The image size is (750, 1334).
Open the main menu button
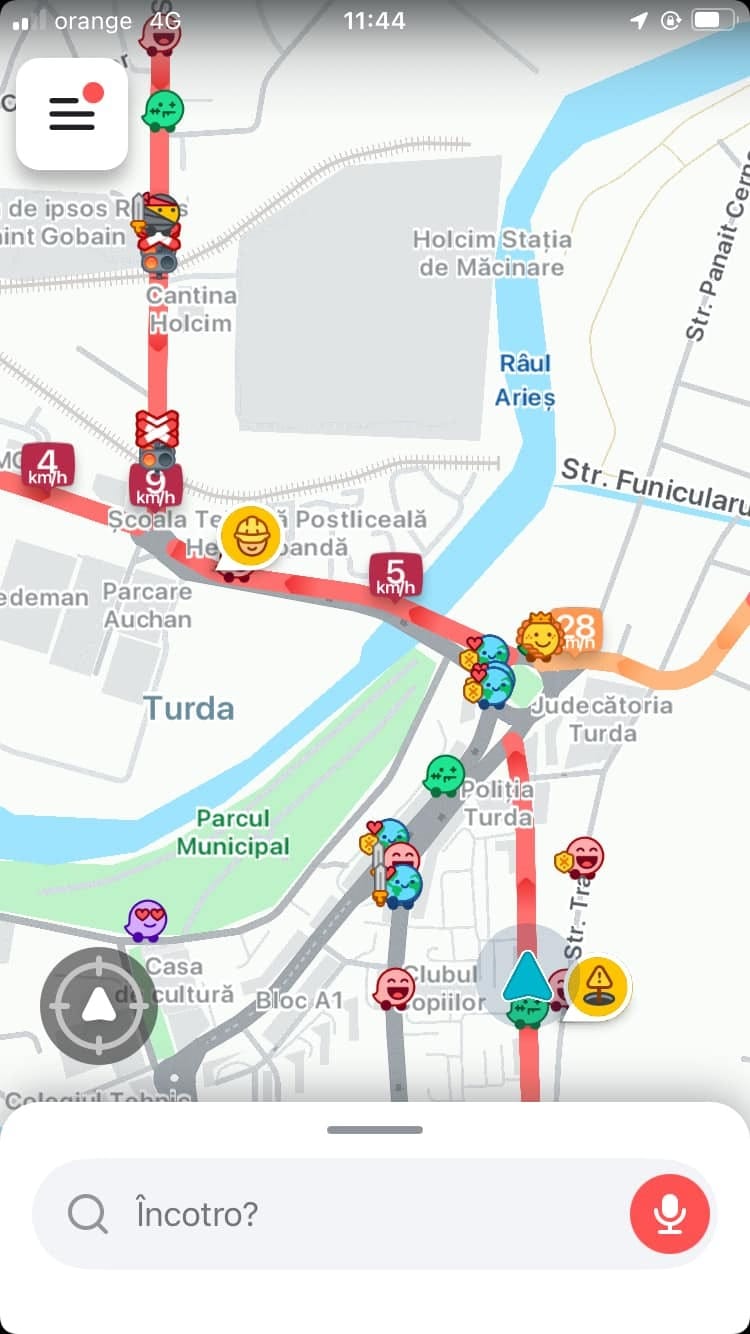coord(72,113)
